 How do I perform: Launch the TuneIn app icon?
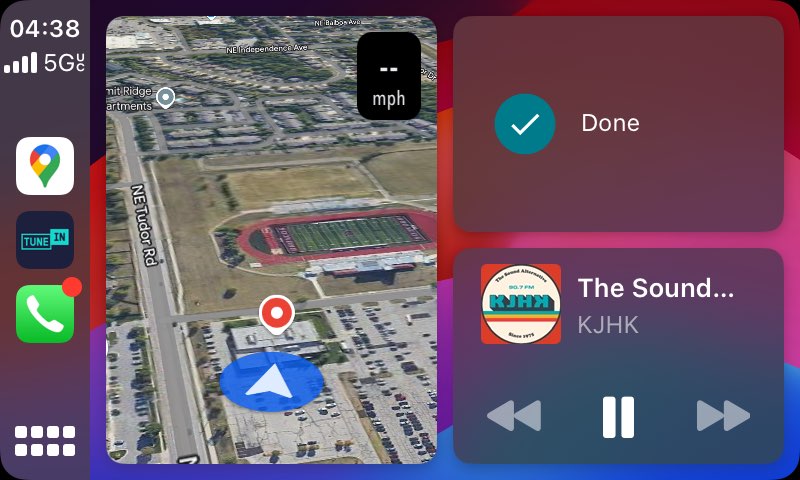tap(45, 240)
